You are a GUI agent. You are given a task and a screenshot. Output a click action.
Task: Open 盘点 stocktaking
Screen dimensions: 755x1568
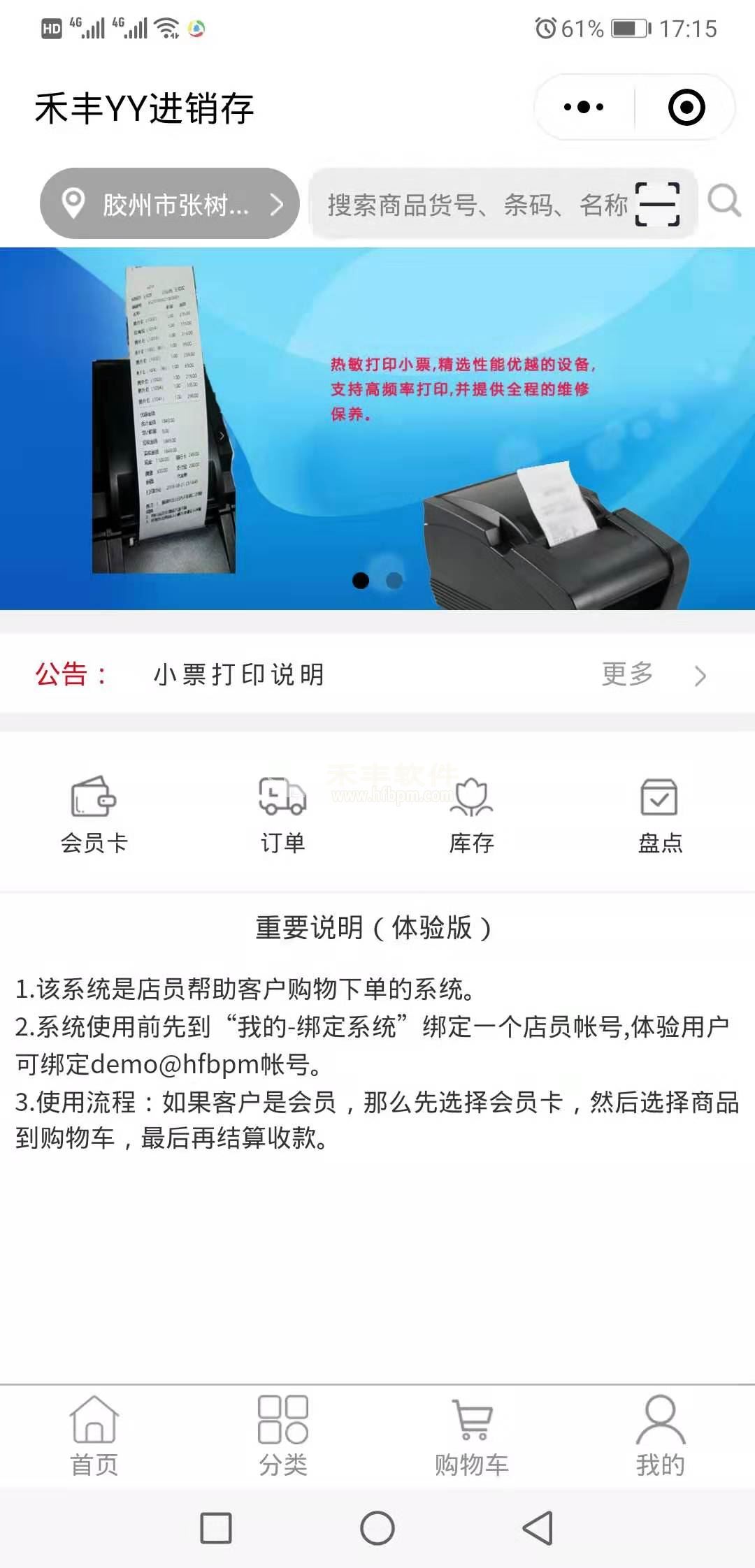(660, 815)
